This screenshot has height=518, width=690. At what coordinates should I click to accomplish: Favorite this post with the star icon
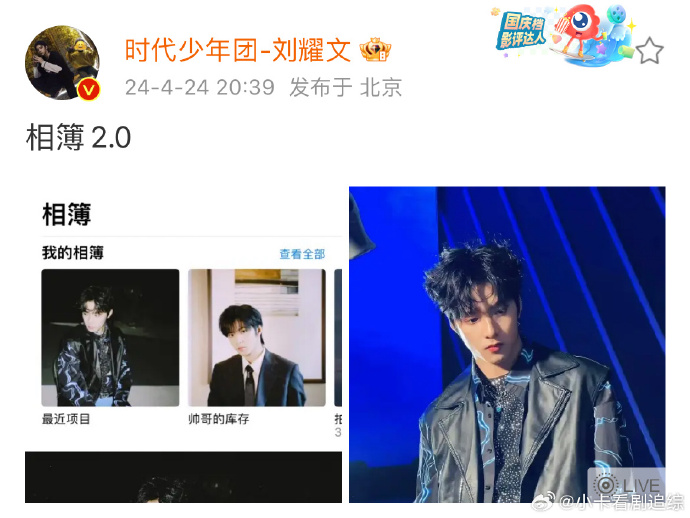(650, 50)
